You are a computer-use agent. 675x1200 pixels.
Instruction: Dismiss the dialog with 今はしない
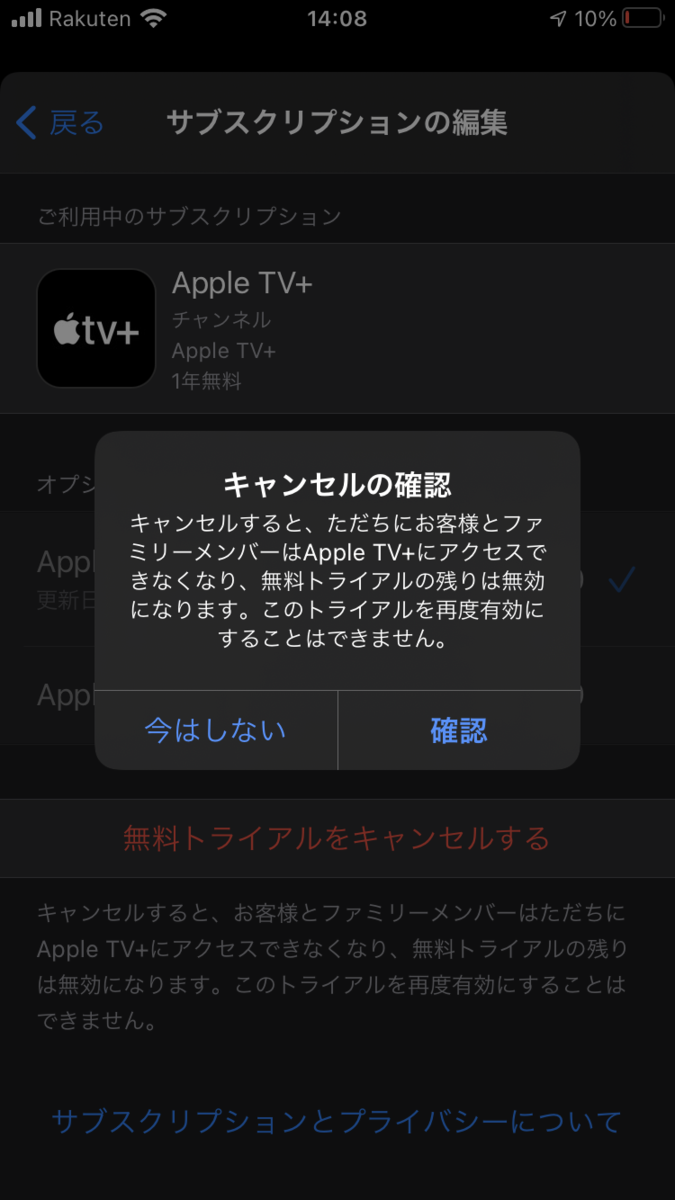[216, 730]
